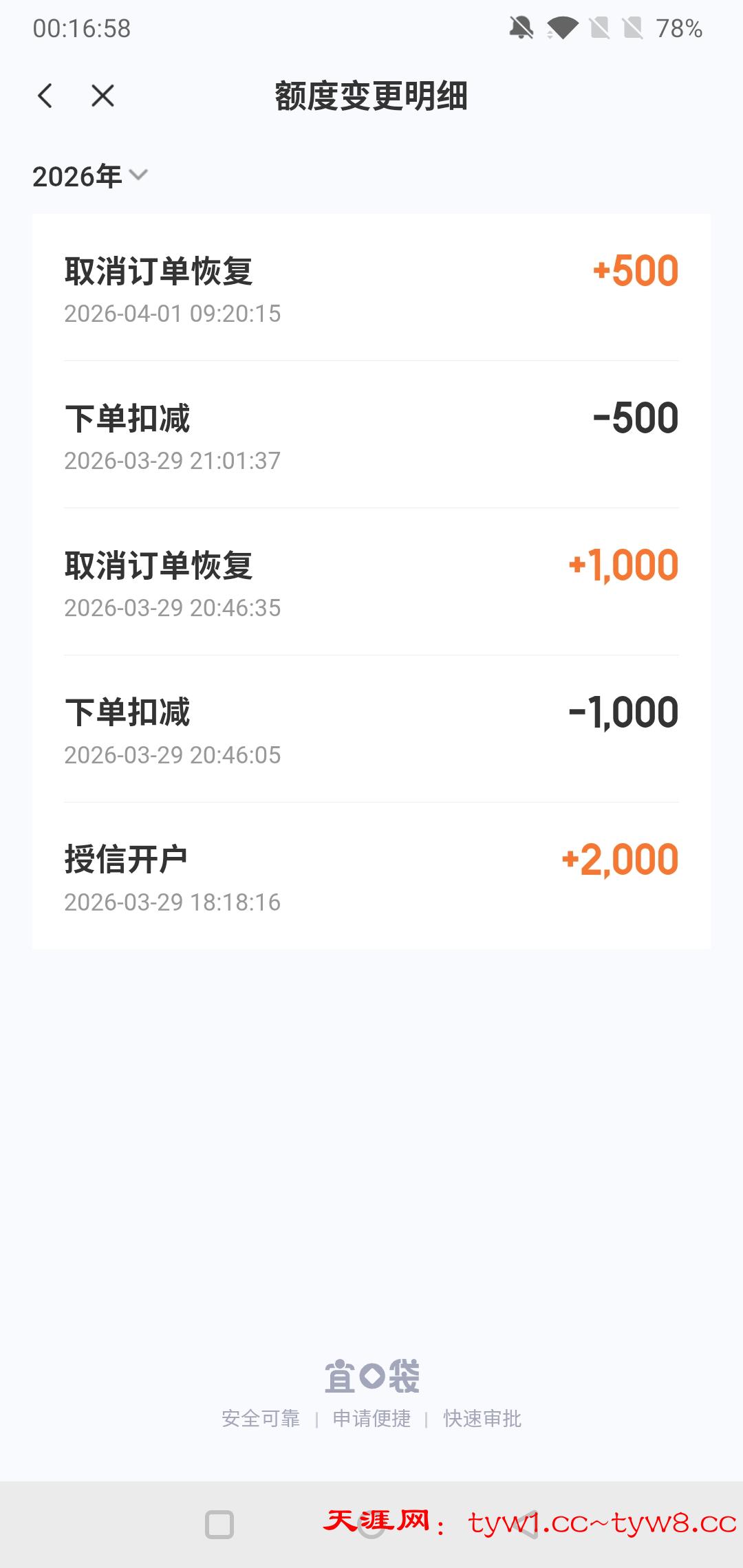Image resolution: width=743 pixels, height=1568 pixels.
Task: Close the 额度变更明细 page
Action: [103, 96]
